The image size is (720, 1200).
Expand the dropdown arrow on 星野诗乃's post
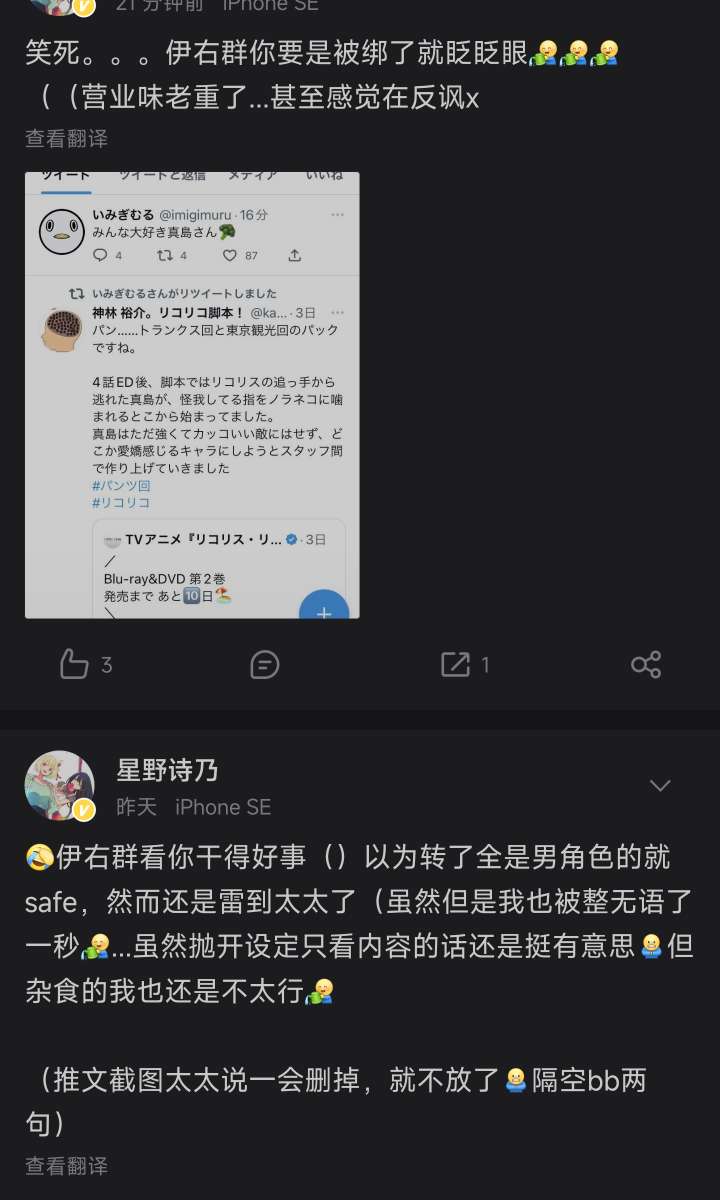(660, 786)
